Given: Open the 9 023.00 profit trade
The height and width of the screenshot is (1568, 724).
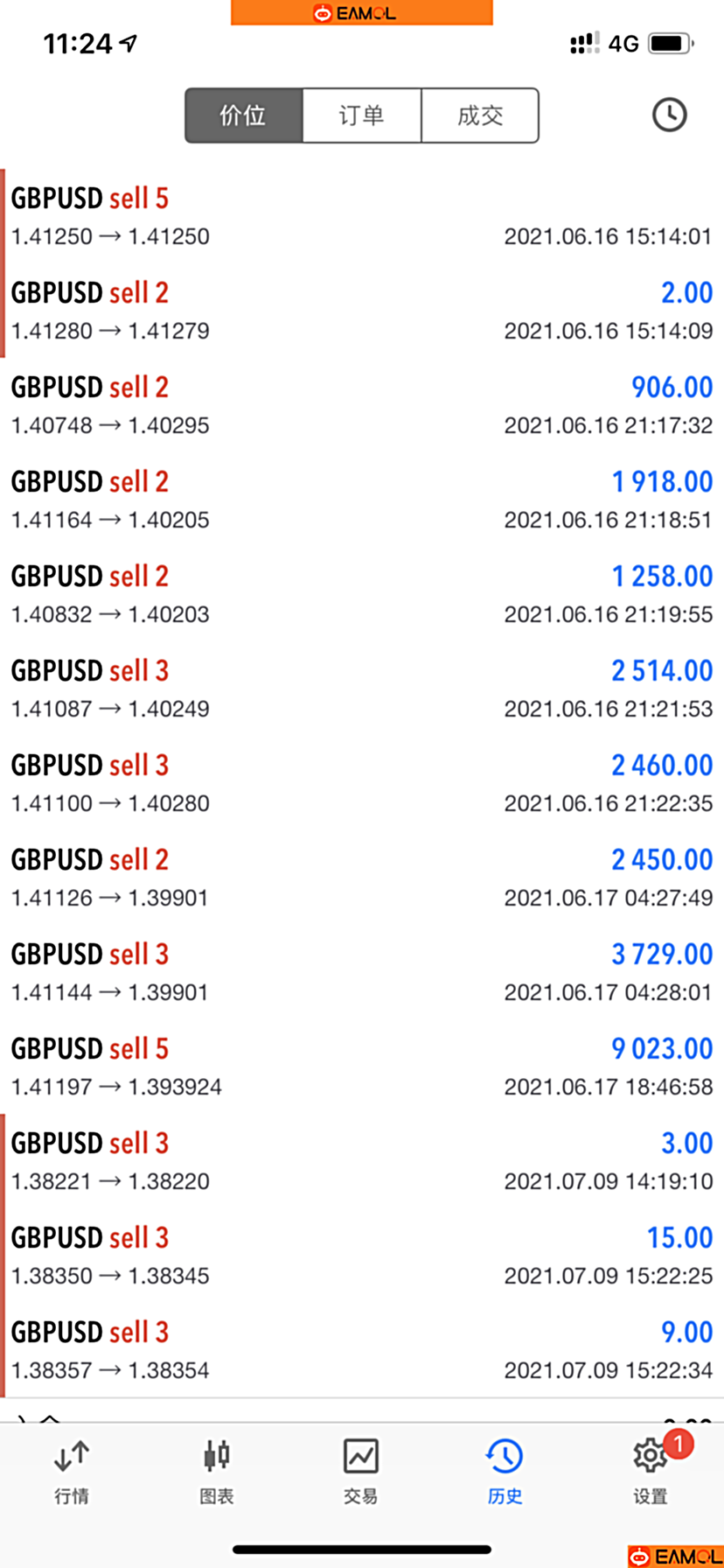Looking at the screenshot, I should coord(362,1067).
